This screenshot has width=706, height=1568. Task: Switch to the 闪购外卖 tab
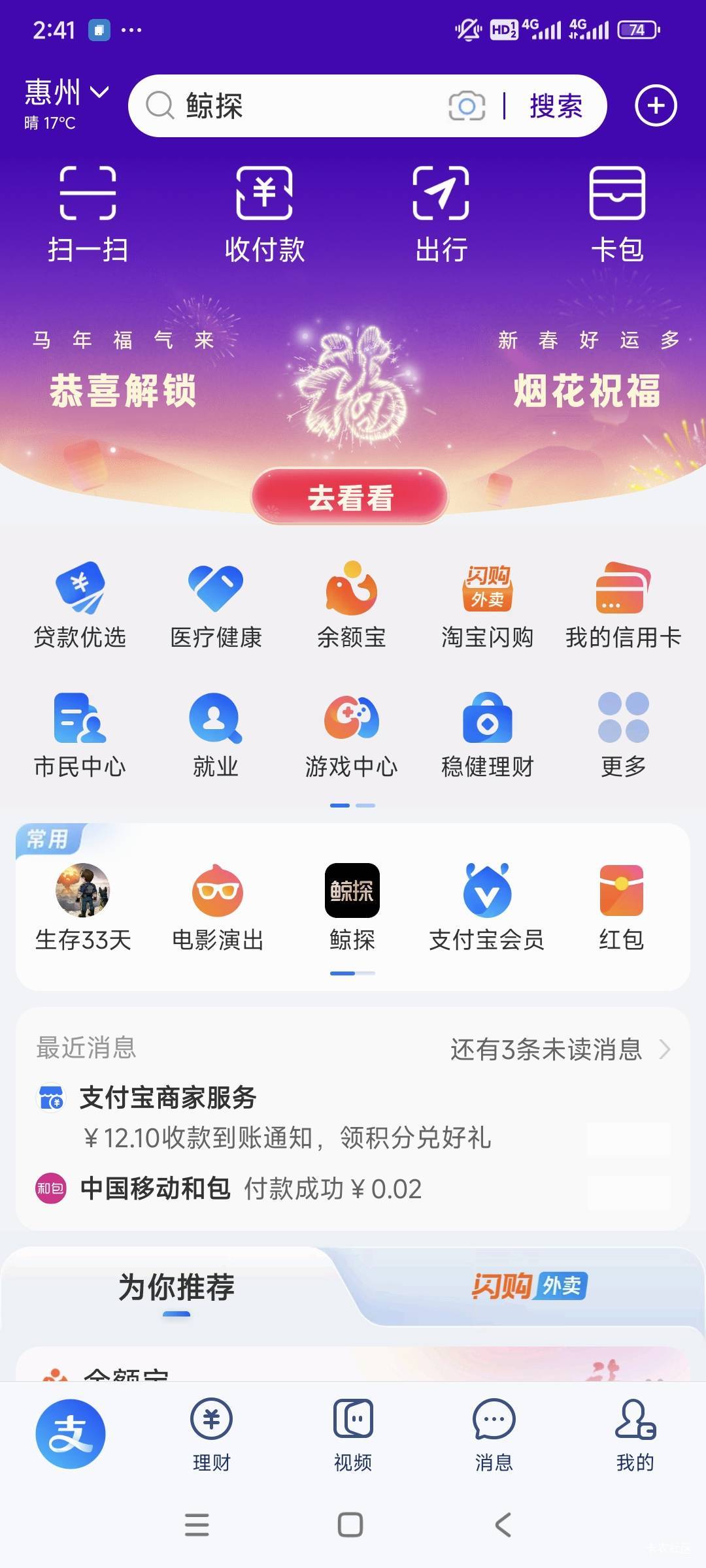click(x=529, y=1286)
